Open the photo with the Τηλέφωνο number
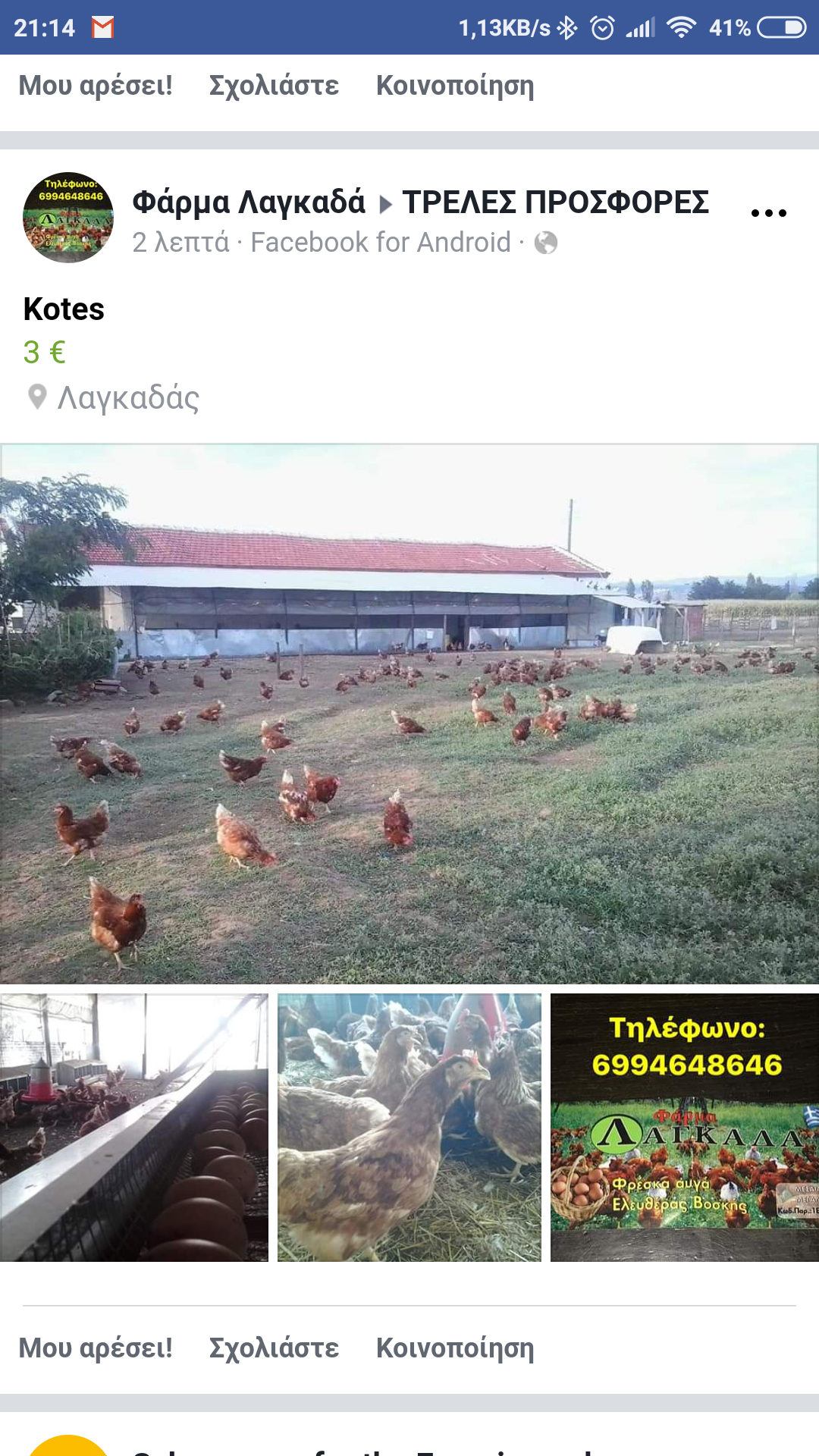819x1456 pixels. [x=685, y=1128]
